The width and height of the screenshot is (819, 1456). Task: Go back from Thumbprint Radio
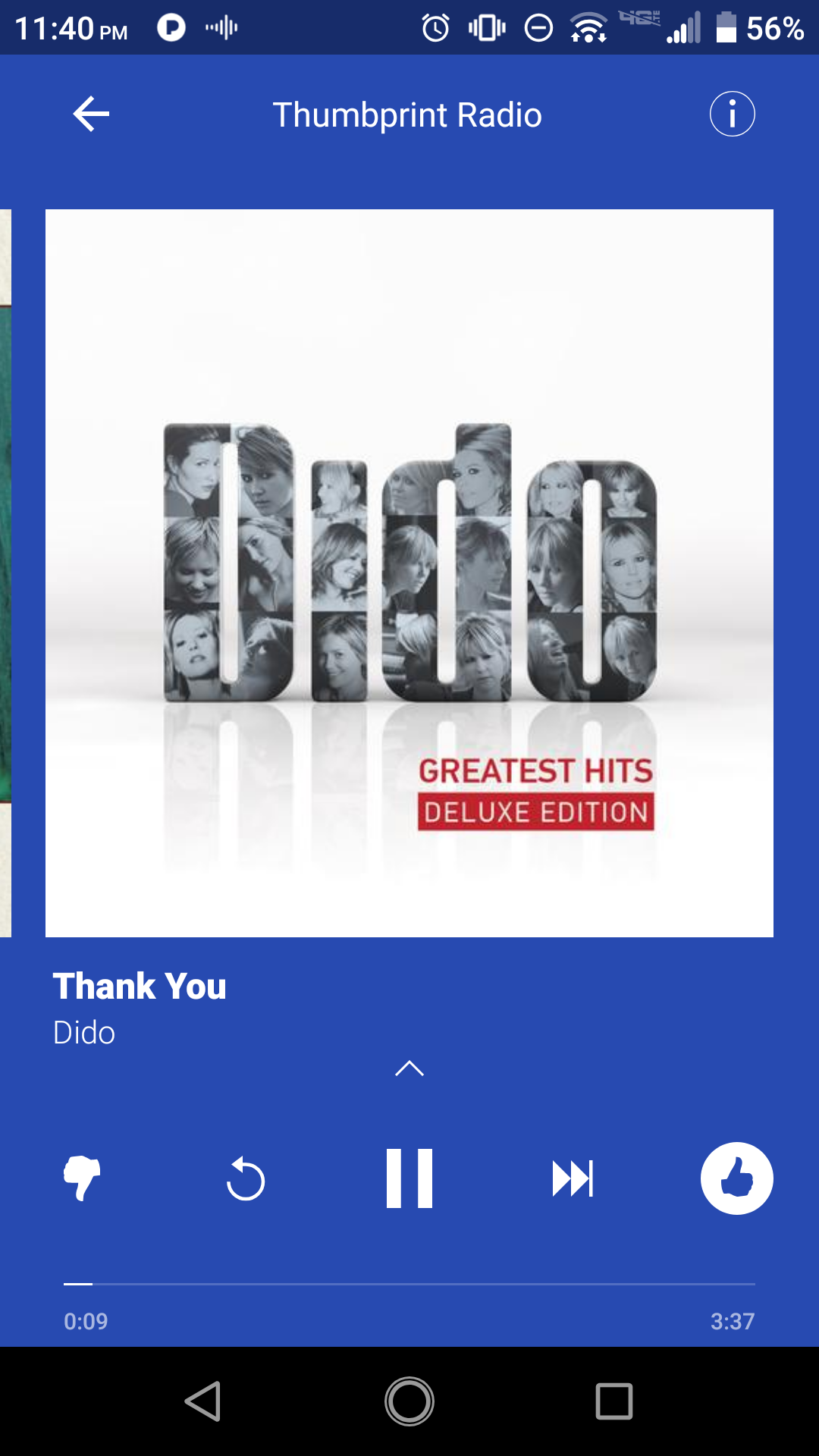point(91,115)
